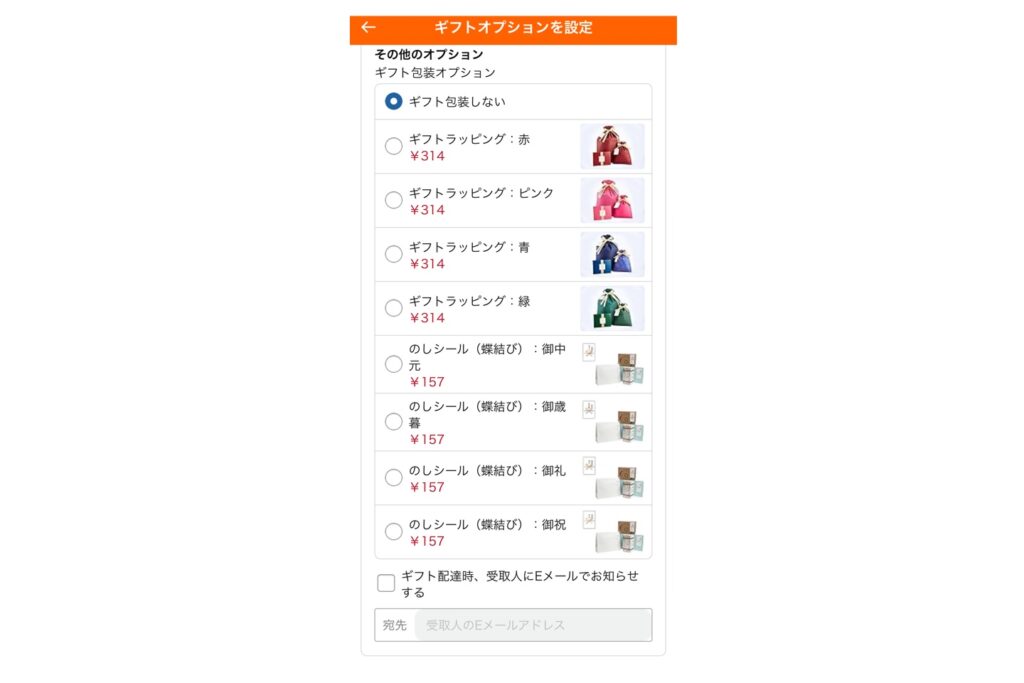Select のしシール 御中元 option
Viewport: 1024px width, 683px height.
click(x=394, y=364)
